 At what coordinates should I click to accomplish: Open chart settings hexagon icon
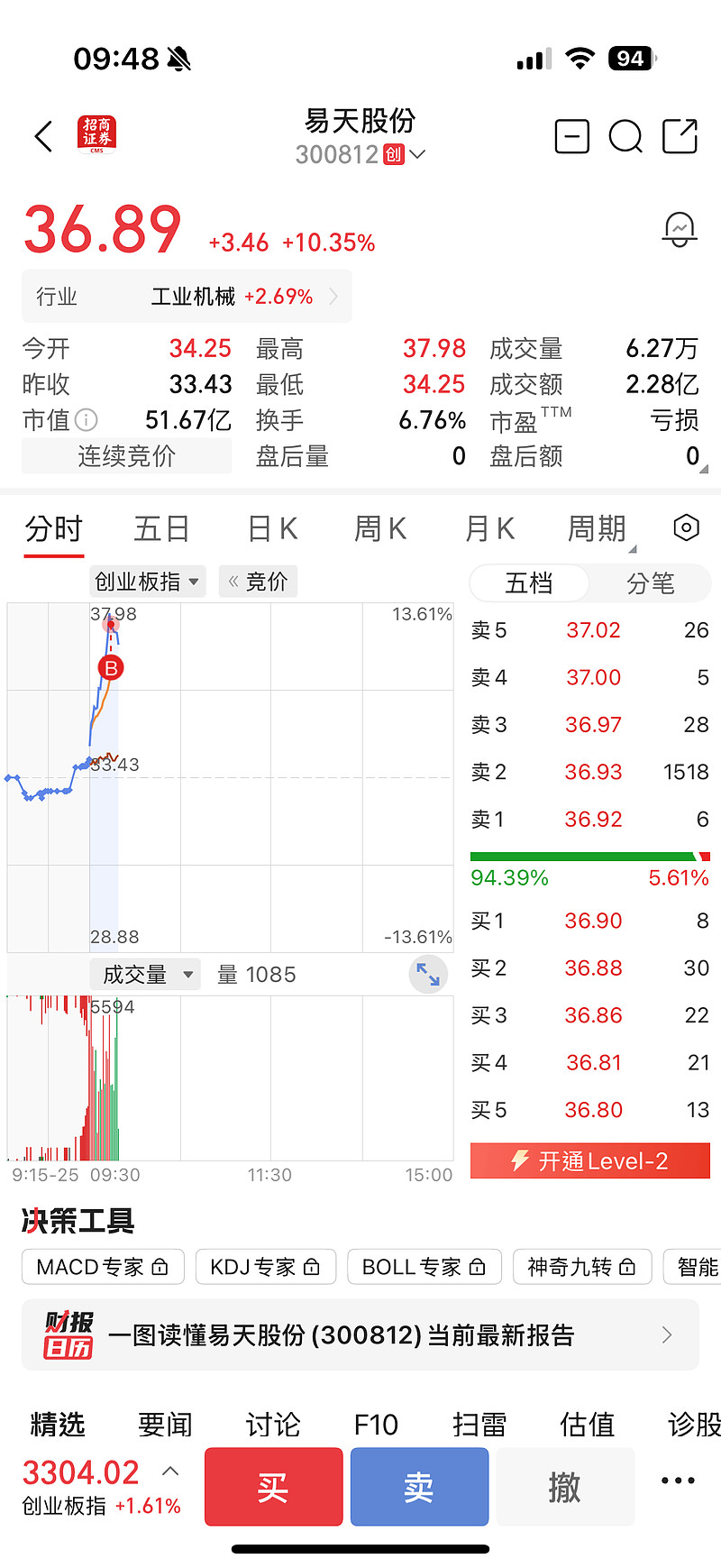click(686, 528)
